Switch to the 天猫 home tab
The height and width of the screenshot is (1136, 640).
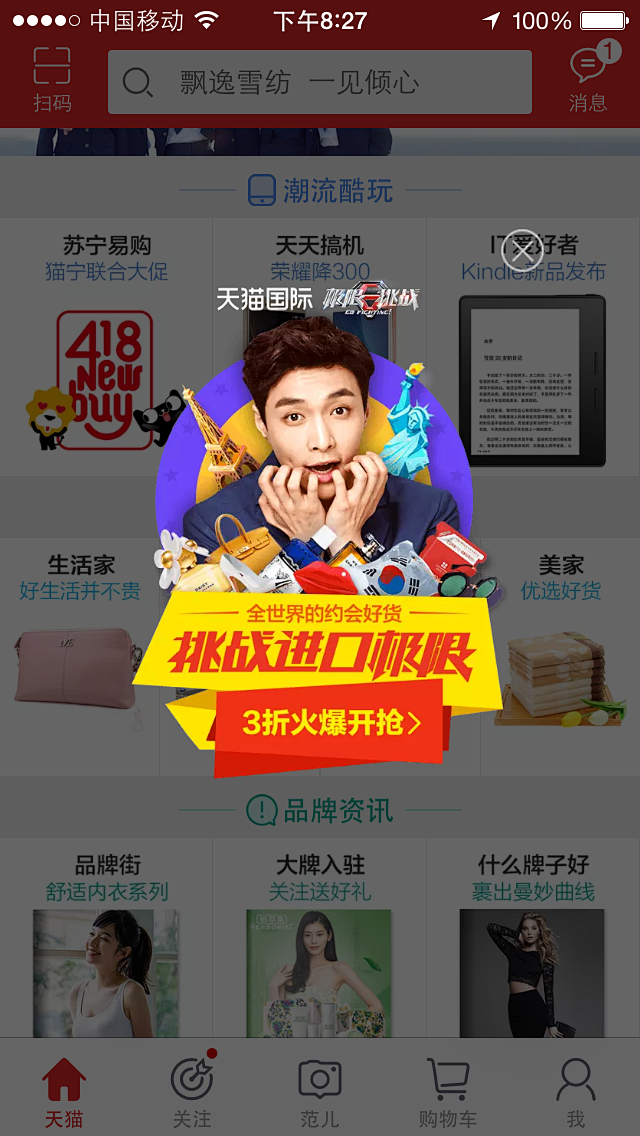(x=64, y=1092)
